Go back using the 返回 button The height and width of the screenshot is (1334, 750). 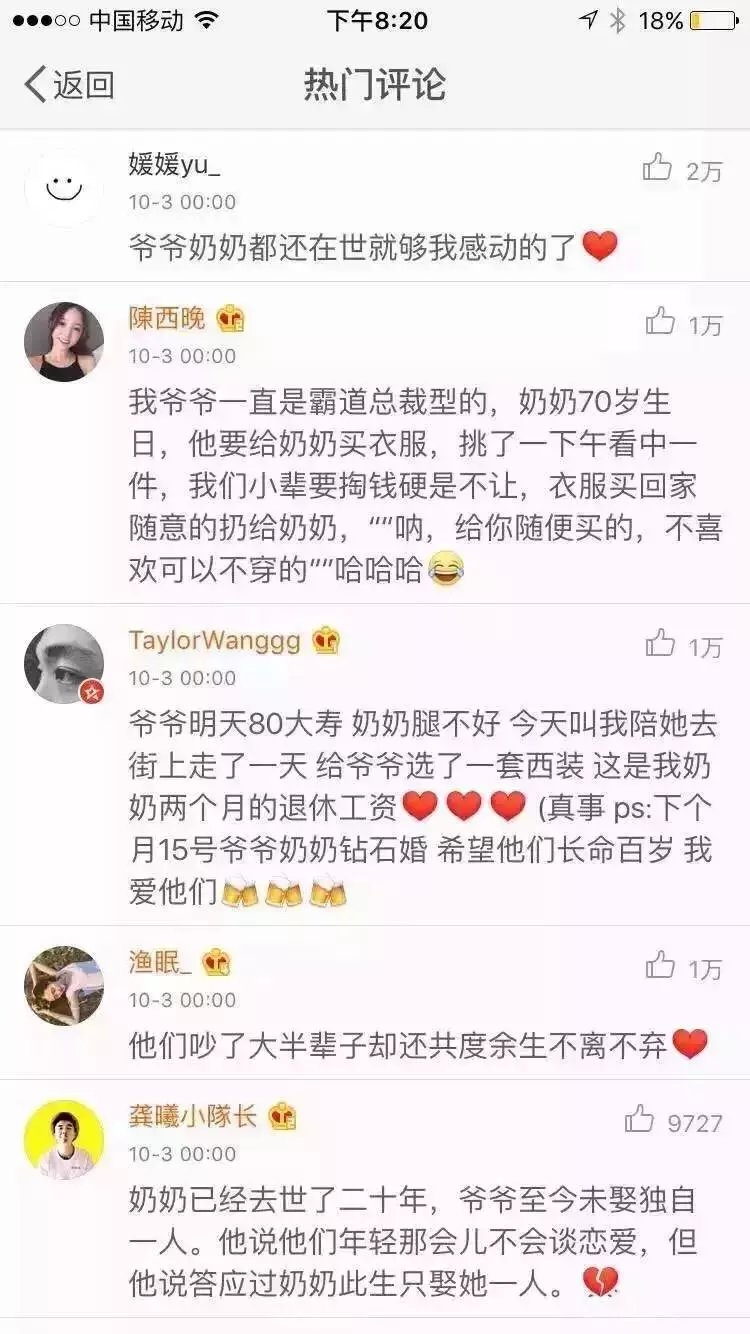pyautogui.click(x=68, y=85)
